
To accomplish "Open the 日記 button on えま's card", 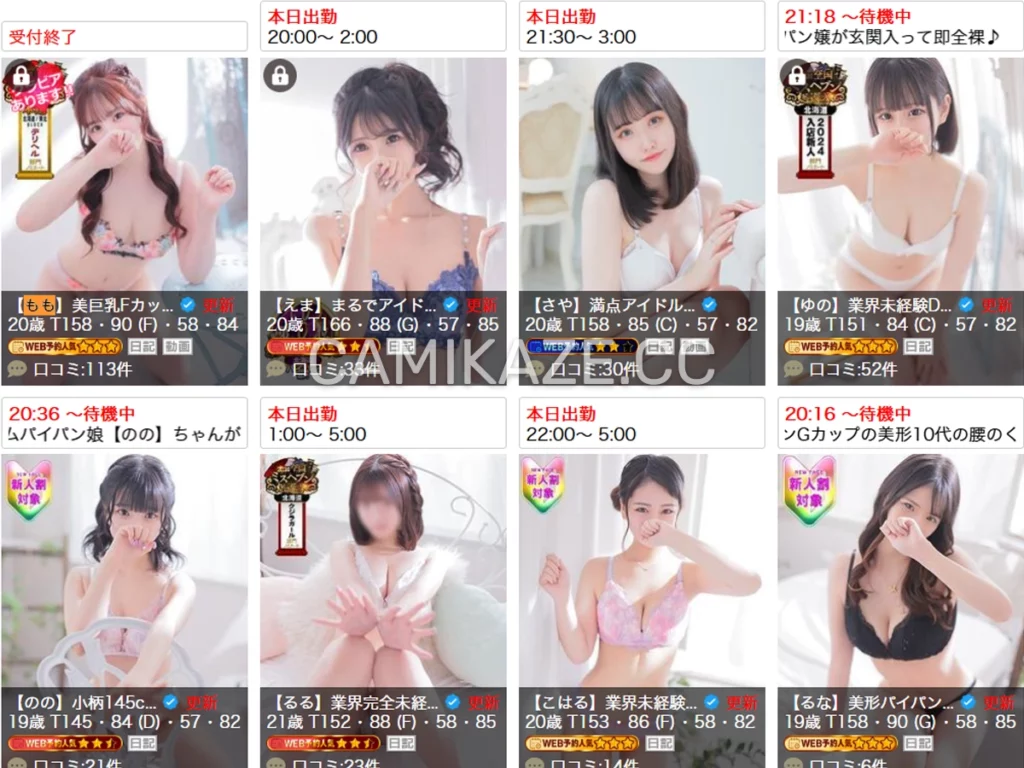I will (400, 346).
